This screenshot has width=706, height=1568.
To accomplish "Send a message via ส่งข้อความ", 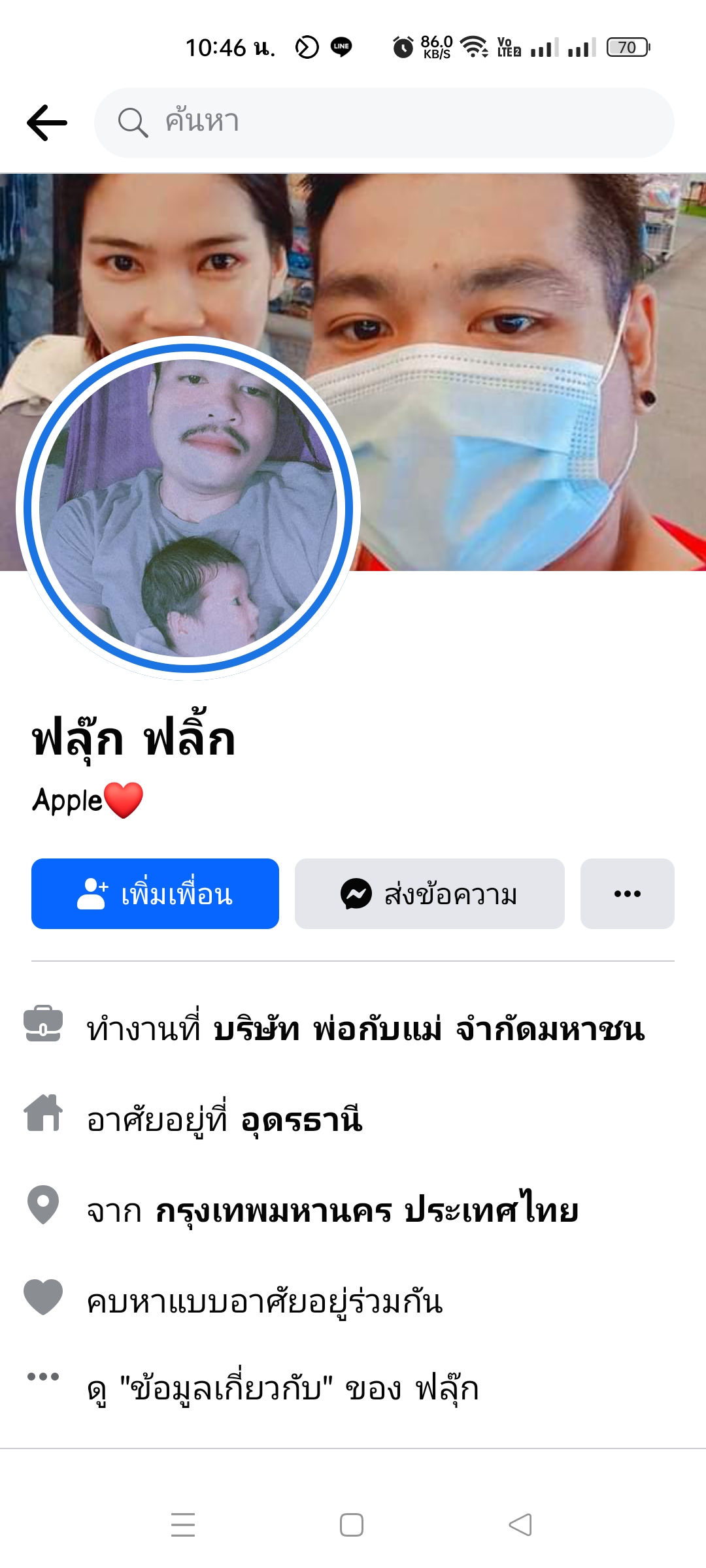I will 429,894.
